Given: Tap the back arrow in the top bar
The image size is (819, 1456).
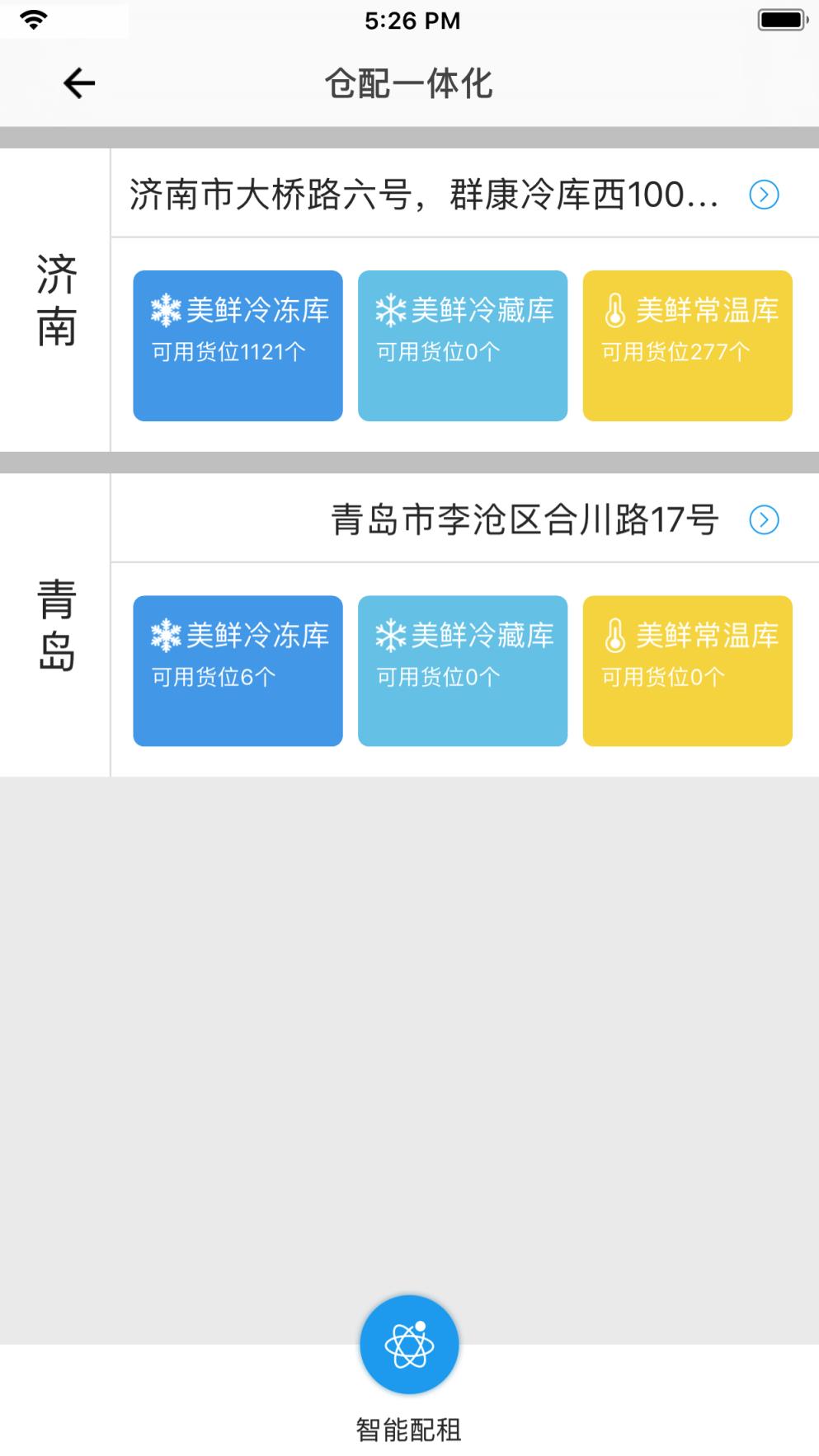Looking at the screenshot, I should [78, 82].
